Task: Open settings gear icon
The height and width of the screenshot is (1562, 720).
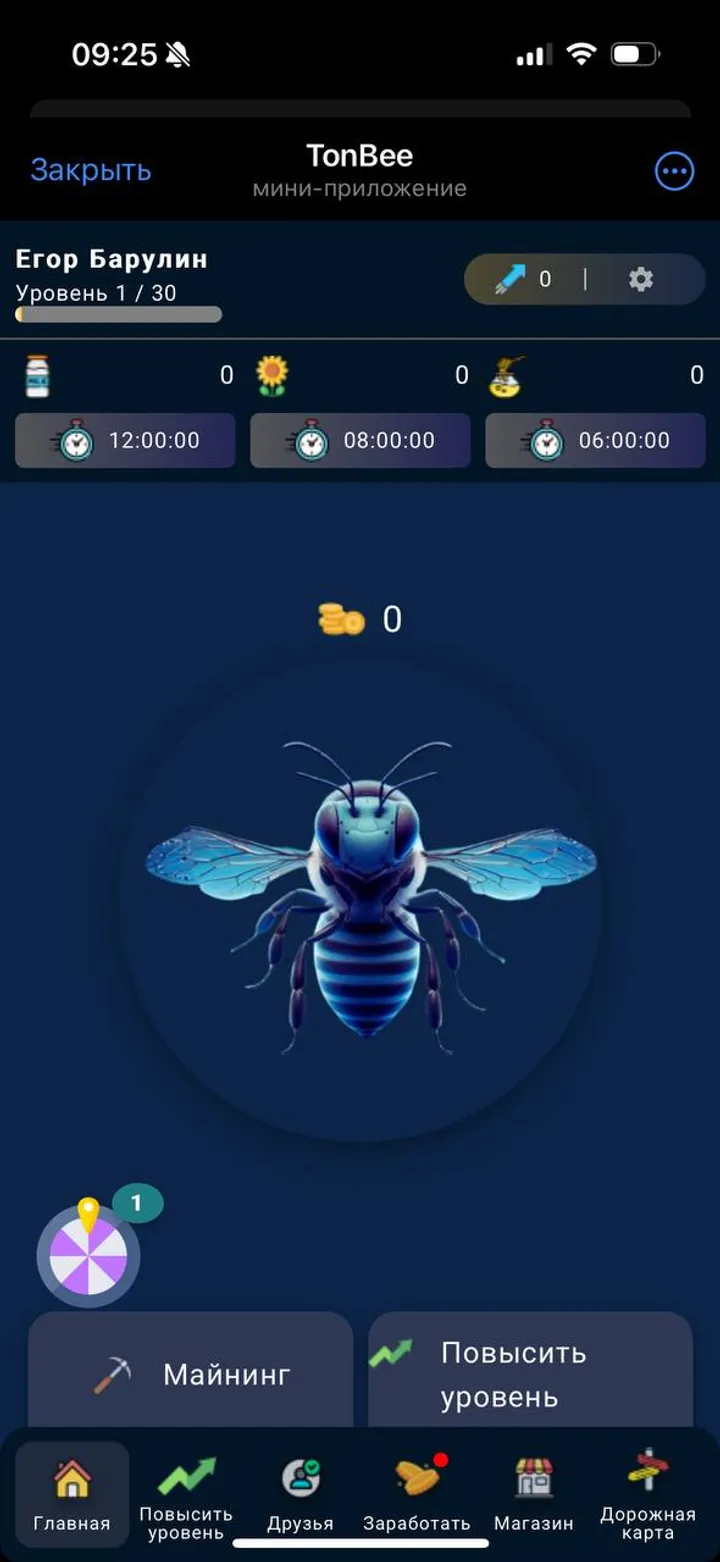Action: [x=640, y=279]
